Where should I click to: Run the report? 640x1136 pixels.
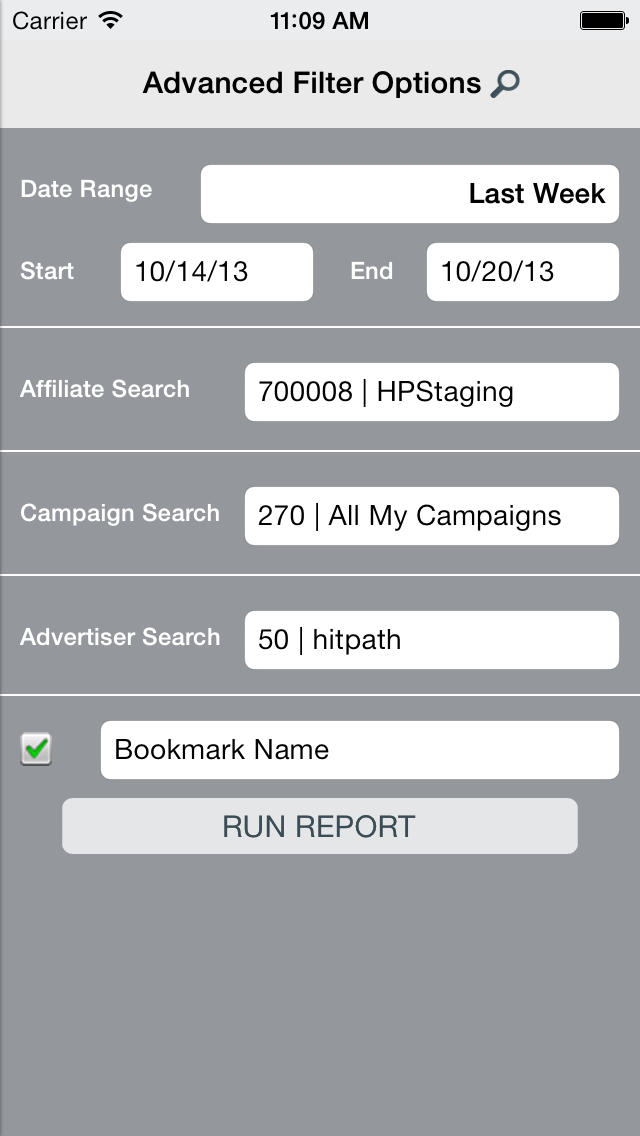coord(319,826)
